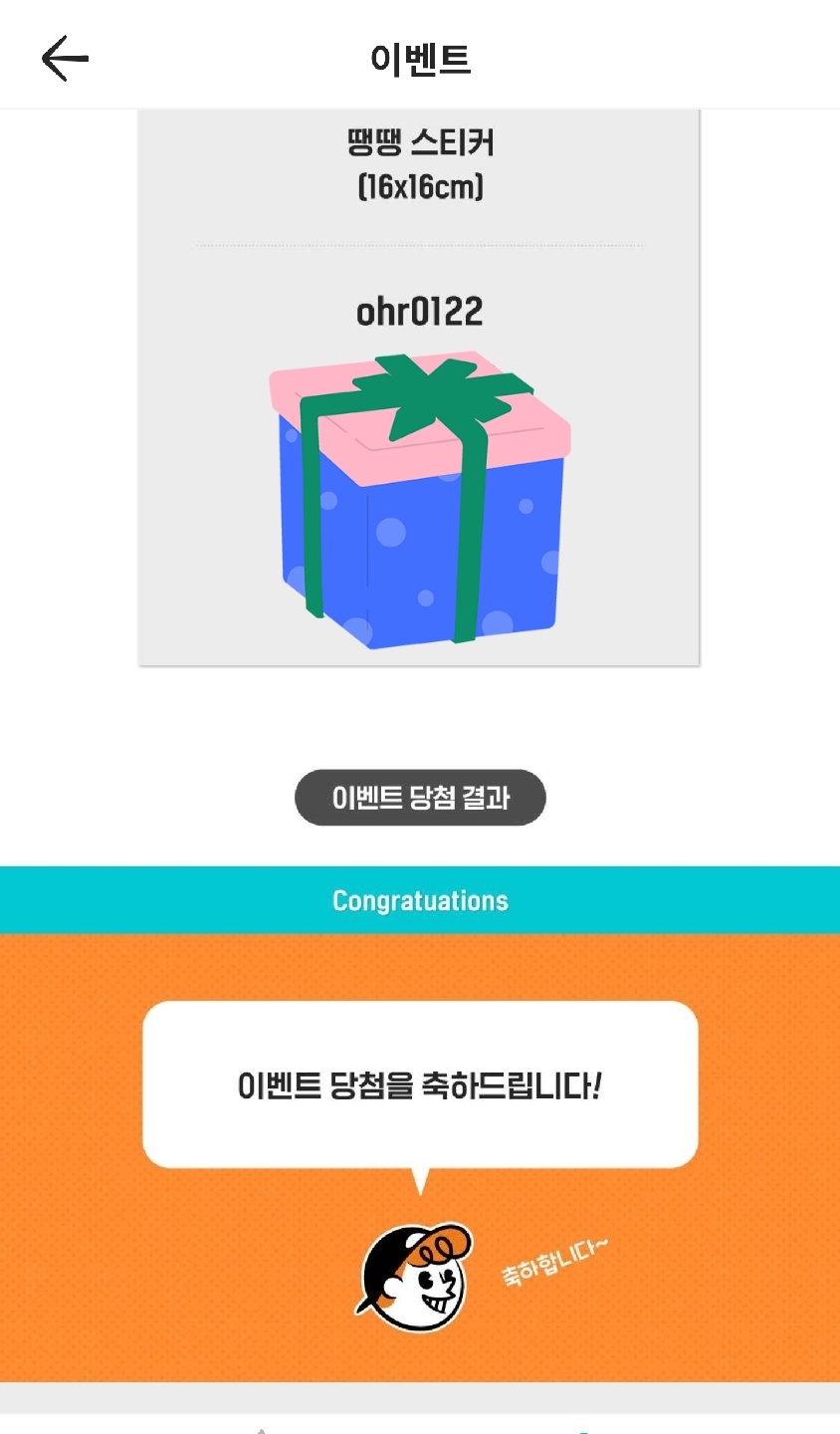
Task: Go back using the top arrow
Action: pyautogui.click(x=65, y=59)
